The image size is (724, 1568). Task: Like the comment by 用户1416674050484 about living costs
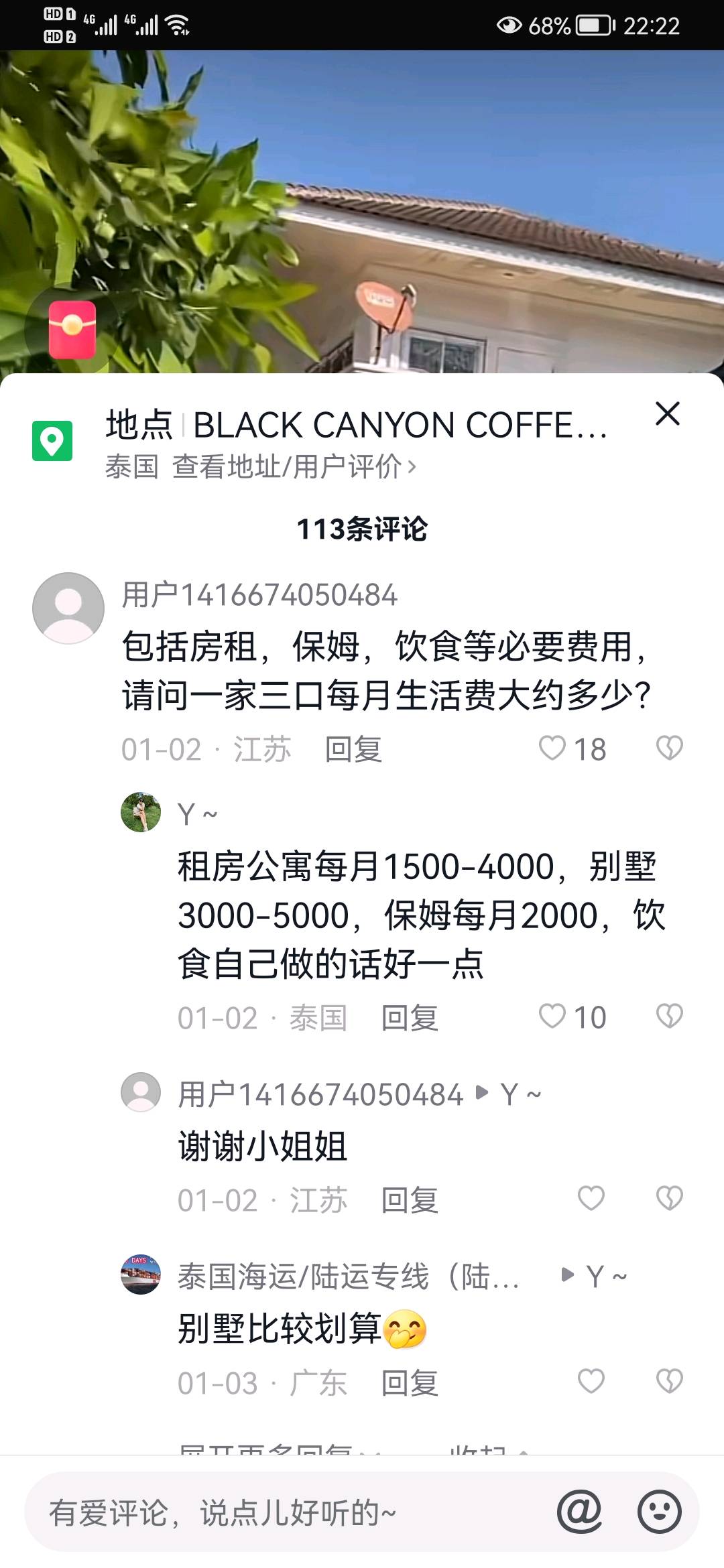point(554,748)
